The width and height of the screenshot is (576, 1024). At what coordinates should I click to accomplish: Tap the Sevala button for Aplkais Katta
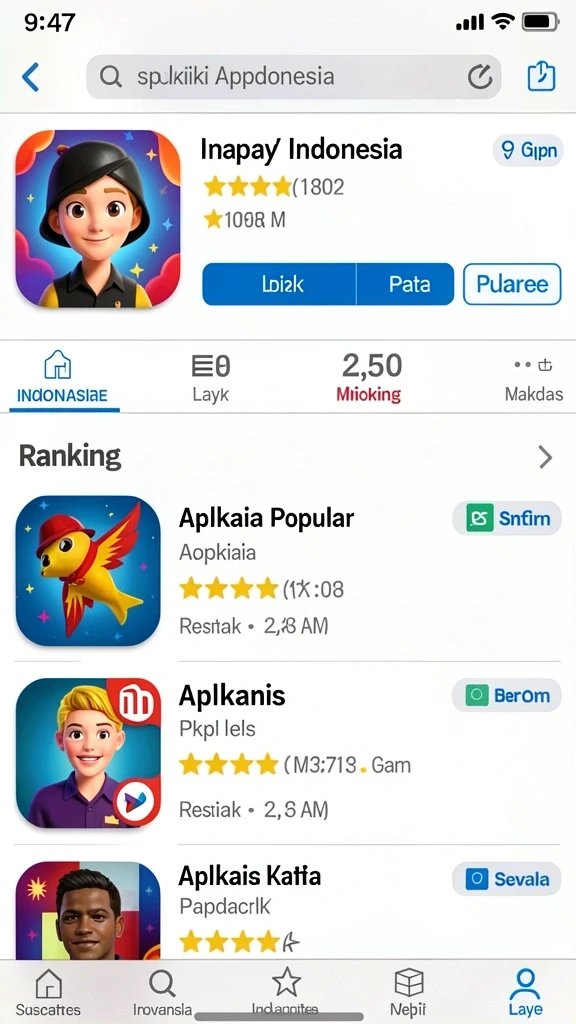tap(507, 878)
